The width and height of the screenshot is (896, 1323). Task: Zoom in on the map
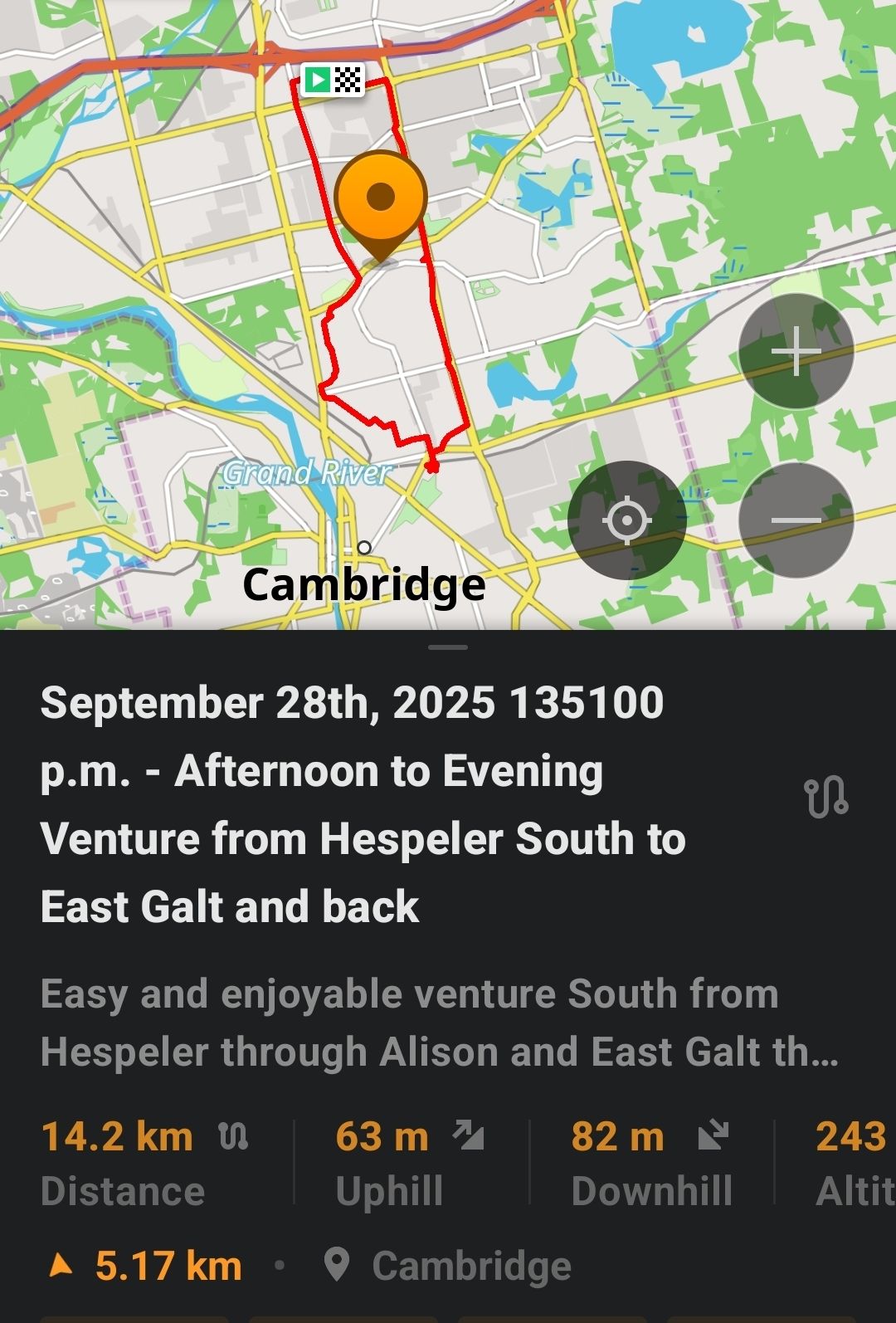point(796,351)
